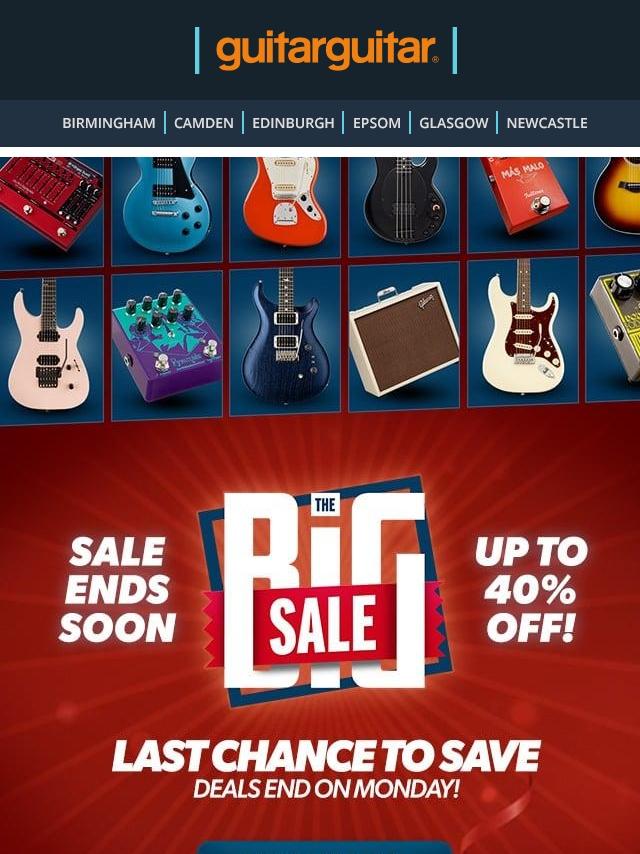Open the Camden store link

[x=204, y=123]
